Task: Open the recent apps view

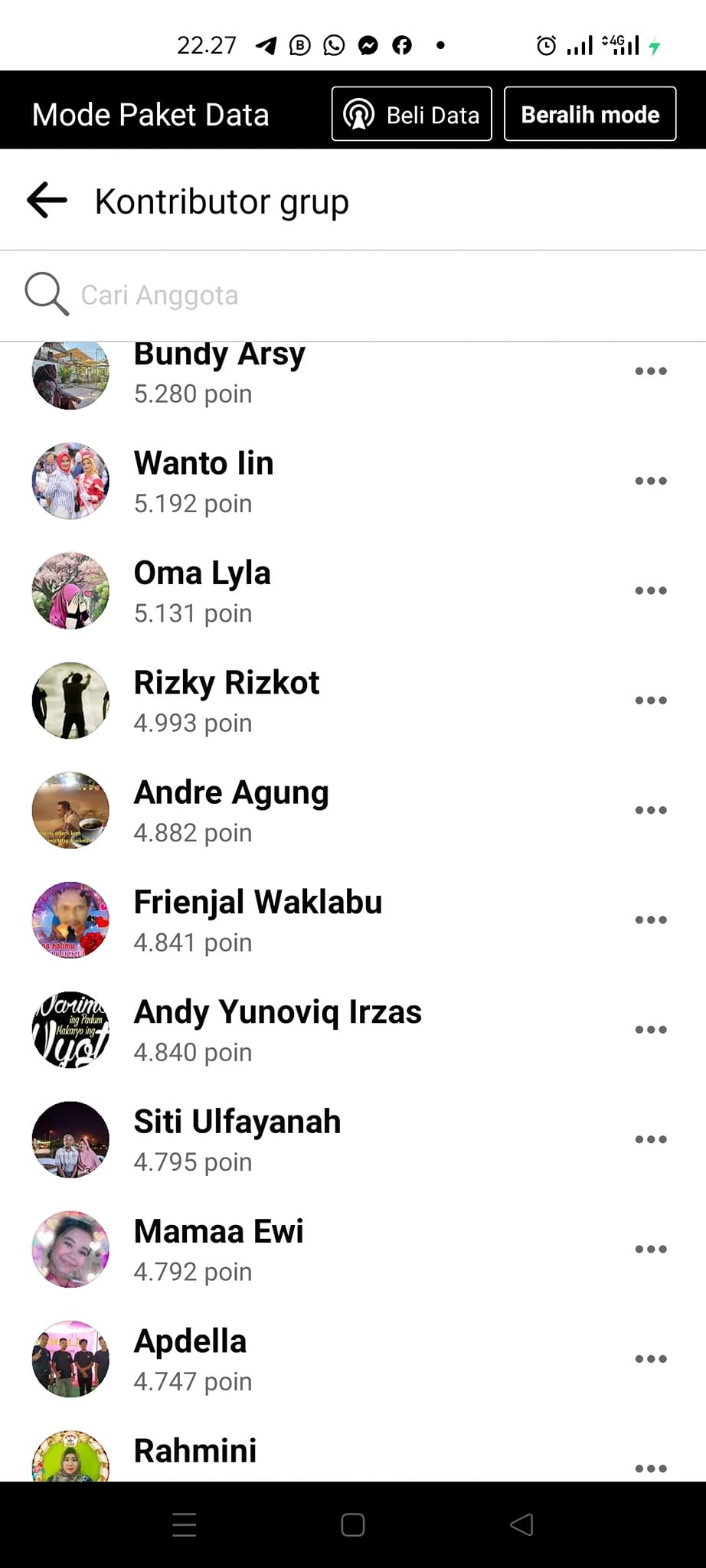Action: (185, 1525)
